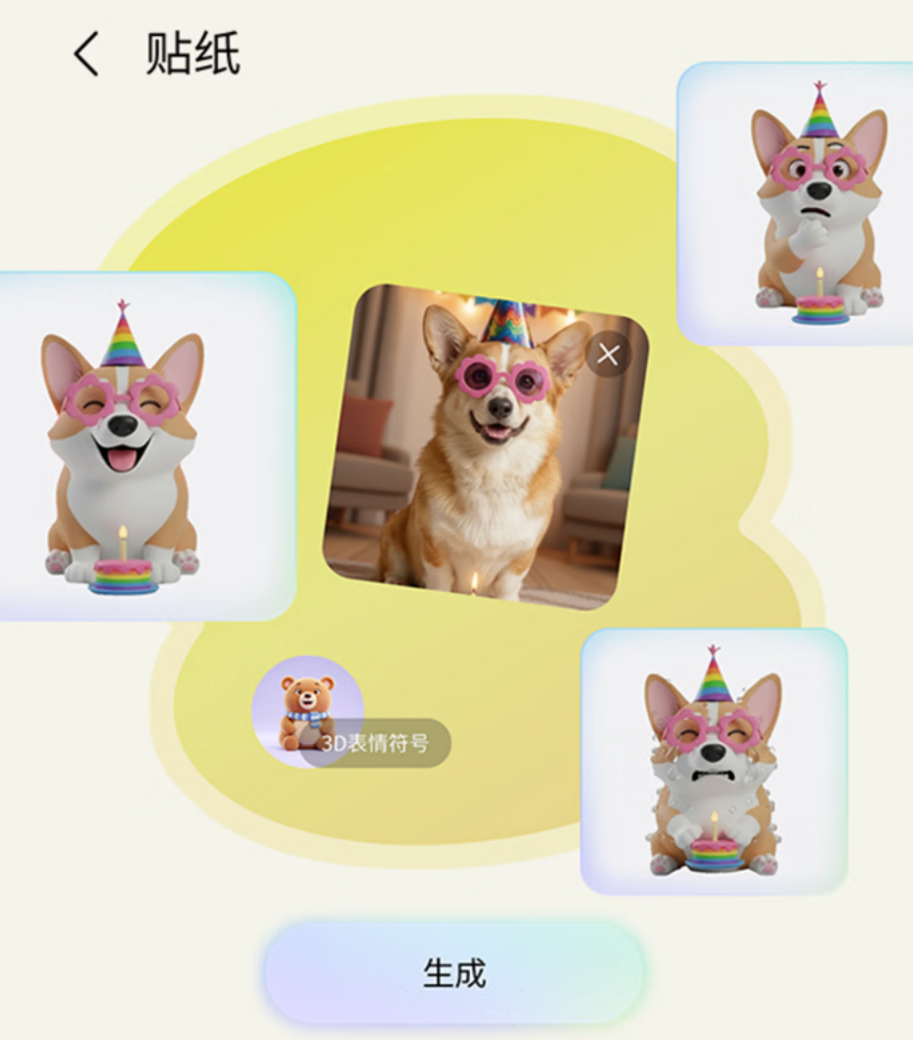Tap the 生成 button
Viewport: 913px width, 1040px height.
pyautogui.click(x=455, y=972)
